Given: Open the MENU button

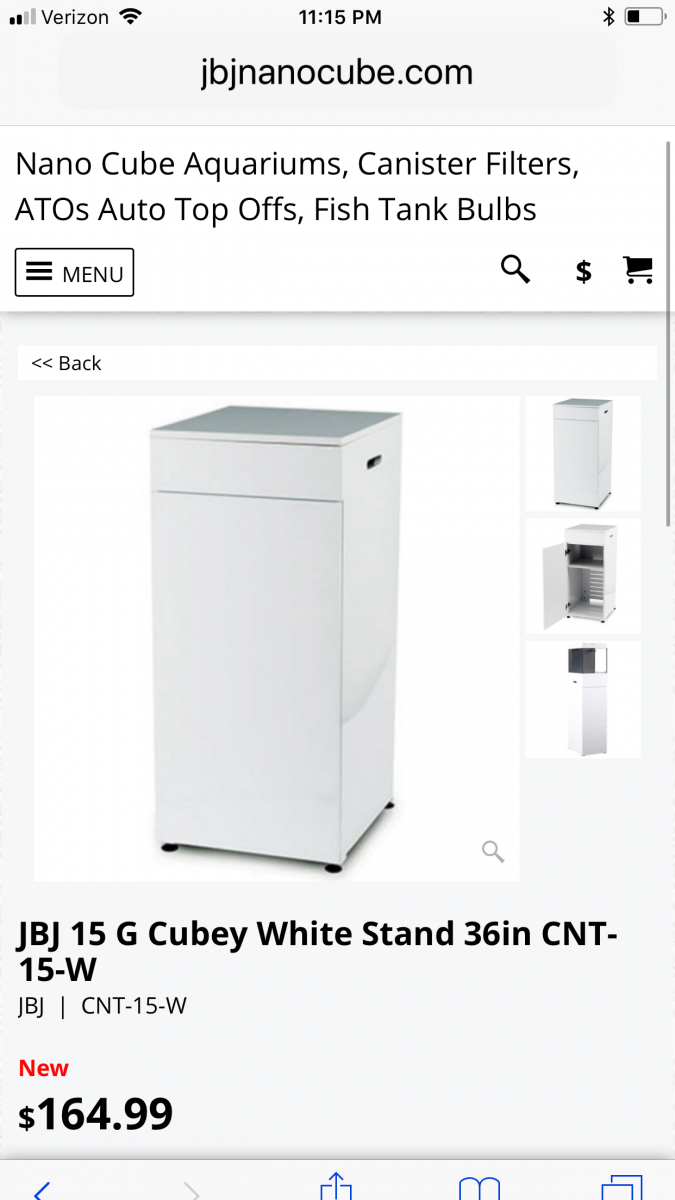Looking at the screenshot, I should tap(74, 273).
